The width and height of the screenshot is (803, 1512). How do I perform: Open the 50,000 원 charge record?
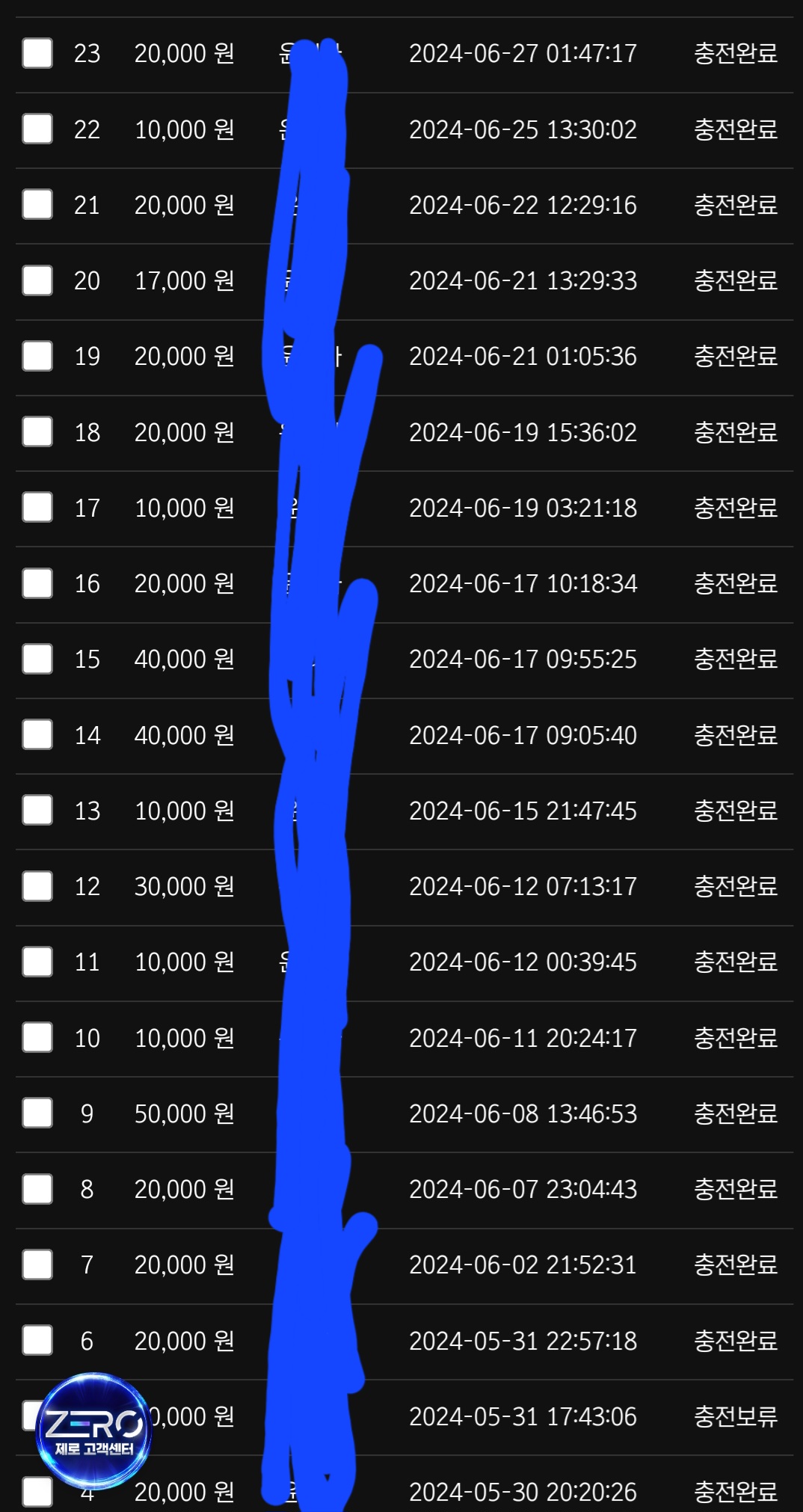pos(185,1113)
